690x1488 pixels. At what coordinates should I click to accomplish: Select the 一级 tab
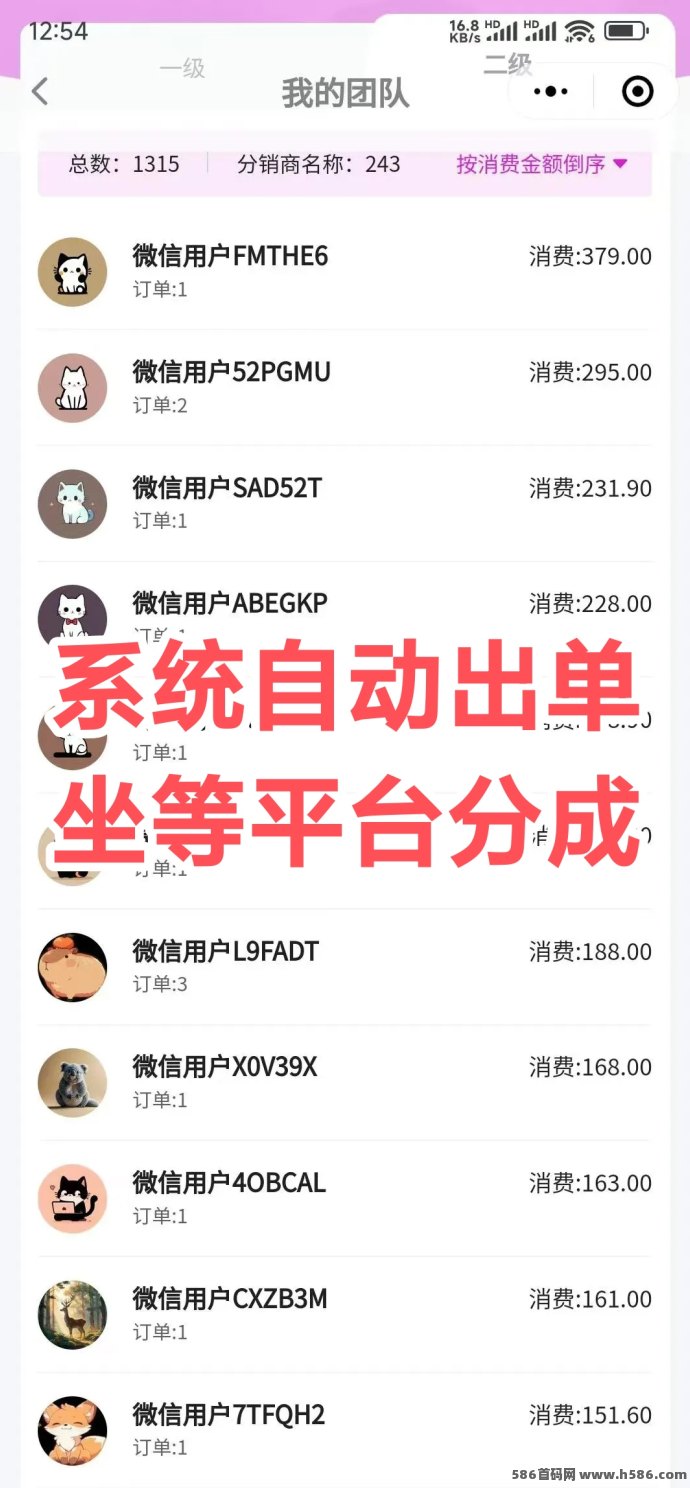pyautogui.click(x=182, y=68)
